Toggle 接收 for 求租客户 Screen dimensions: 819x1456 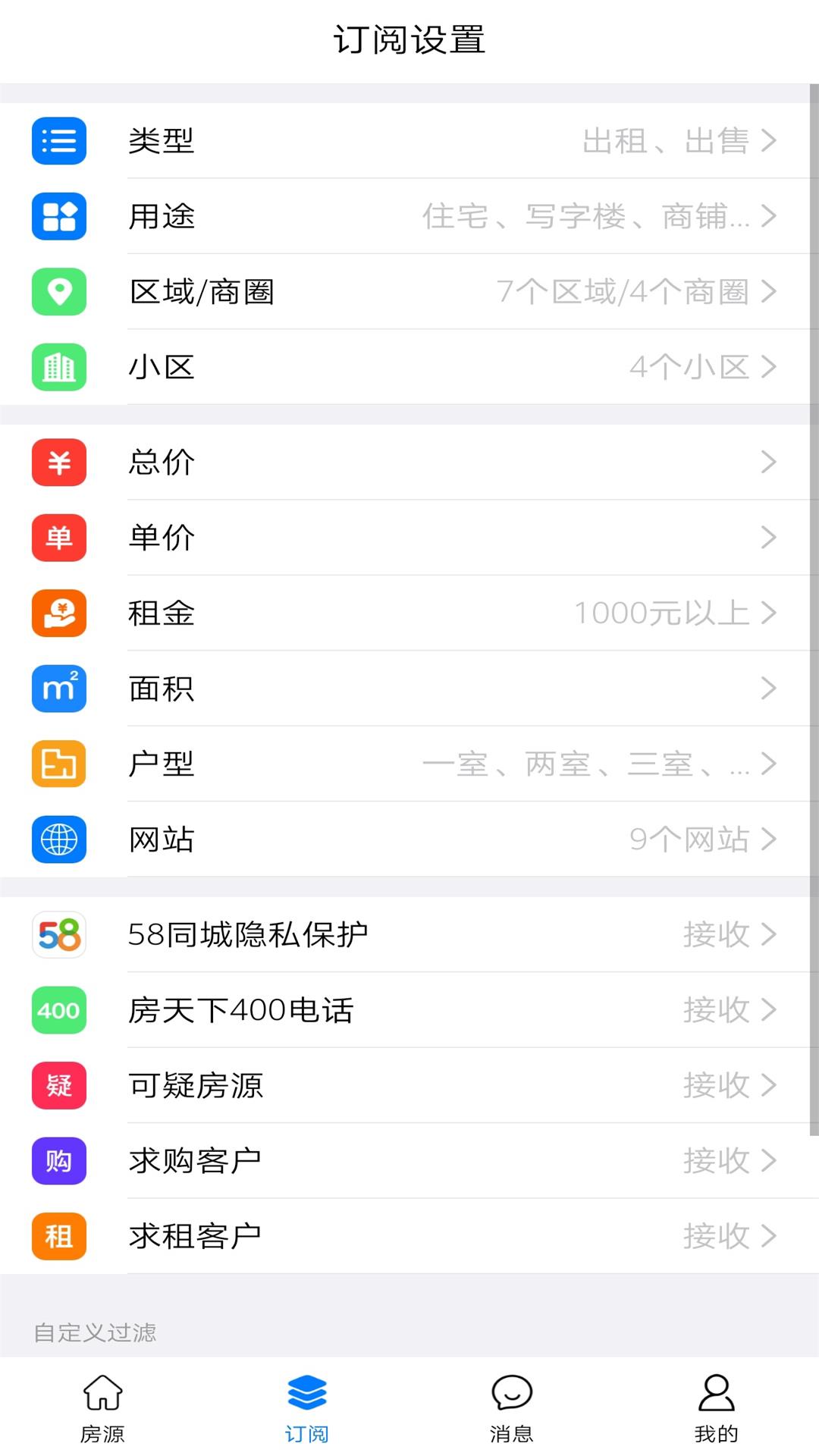(x=716, y=1236)
